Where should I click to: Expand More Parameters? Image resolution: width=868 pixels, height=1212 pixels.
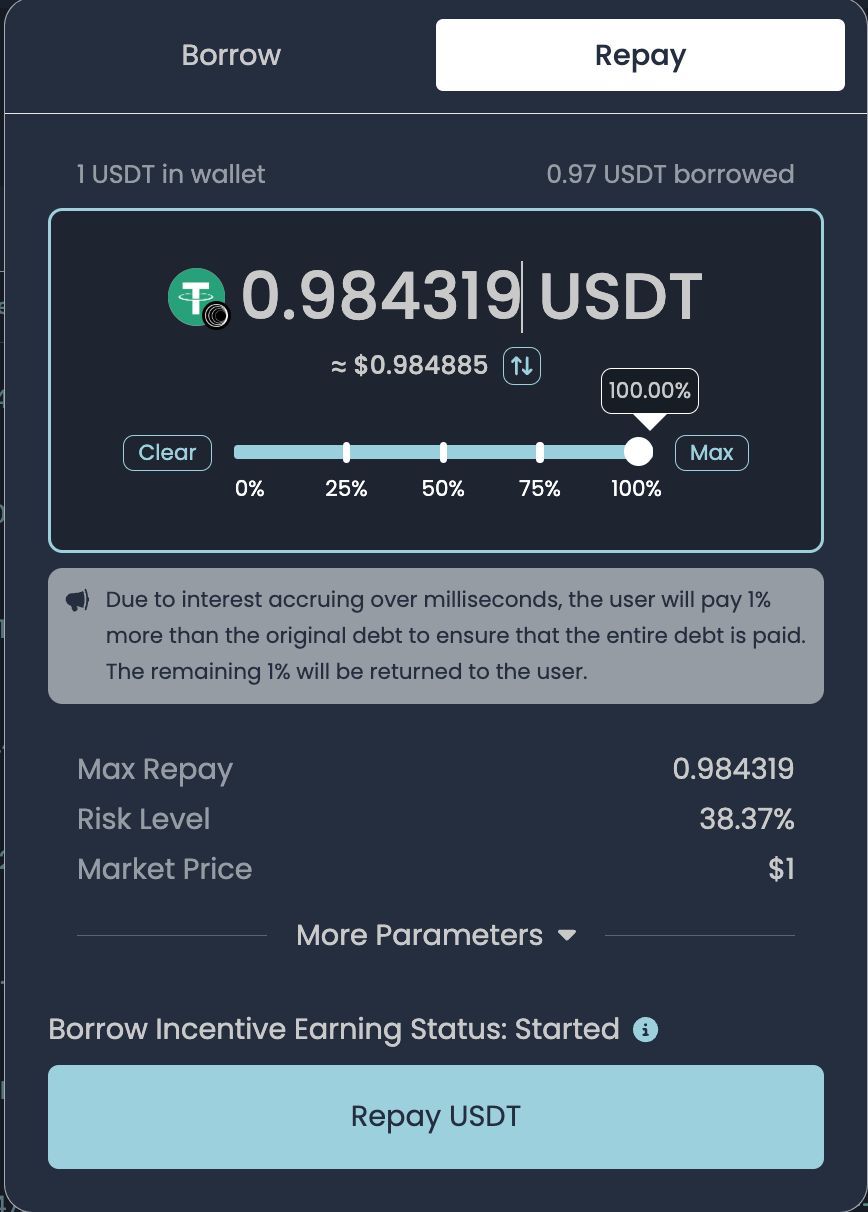[x=436, y=936]
